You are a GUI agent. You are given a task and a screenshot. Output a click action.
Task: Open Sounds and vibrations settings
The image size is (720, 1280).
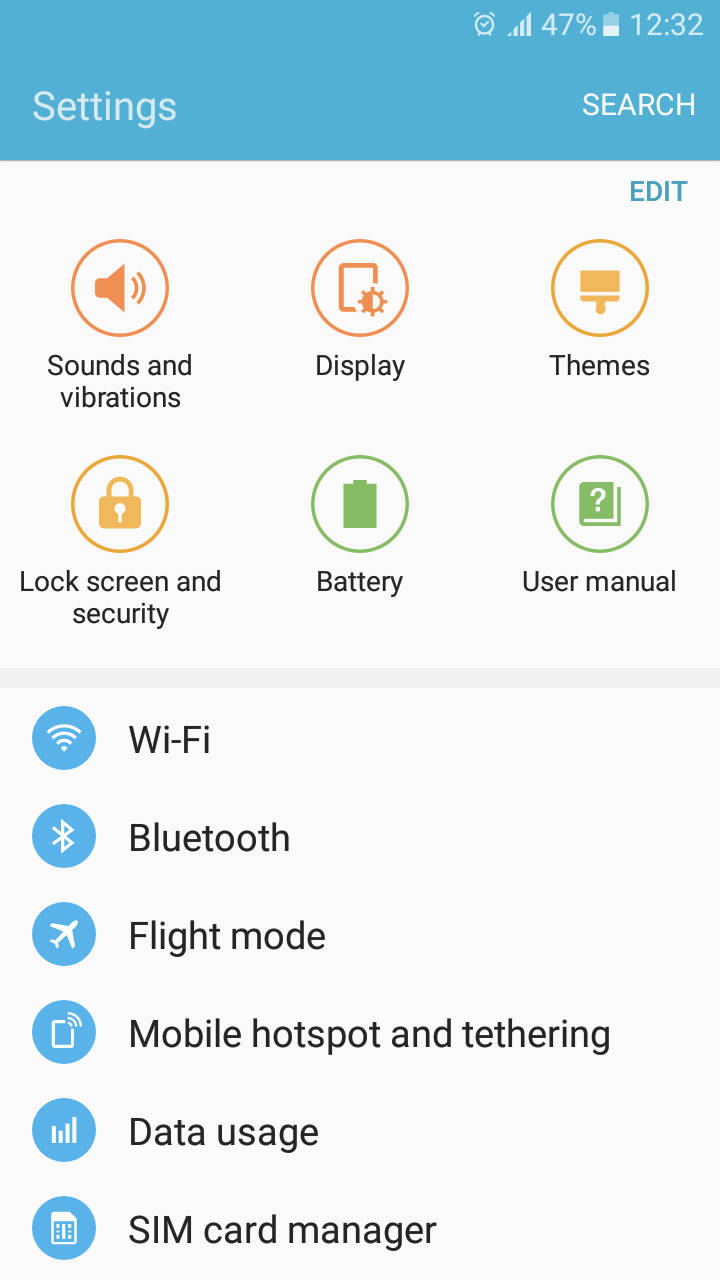pos(120,325)
